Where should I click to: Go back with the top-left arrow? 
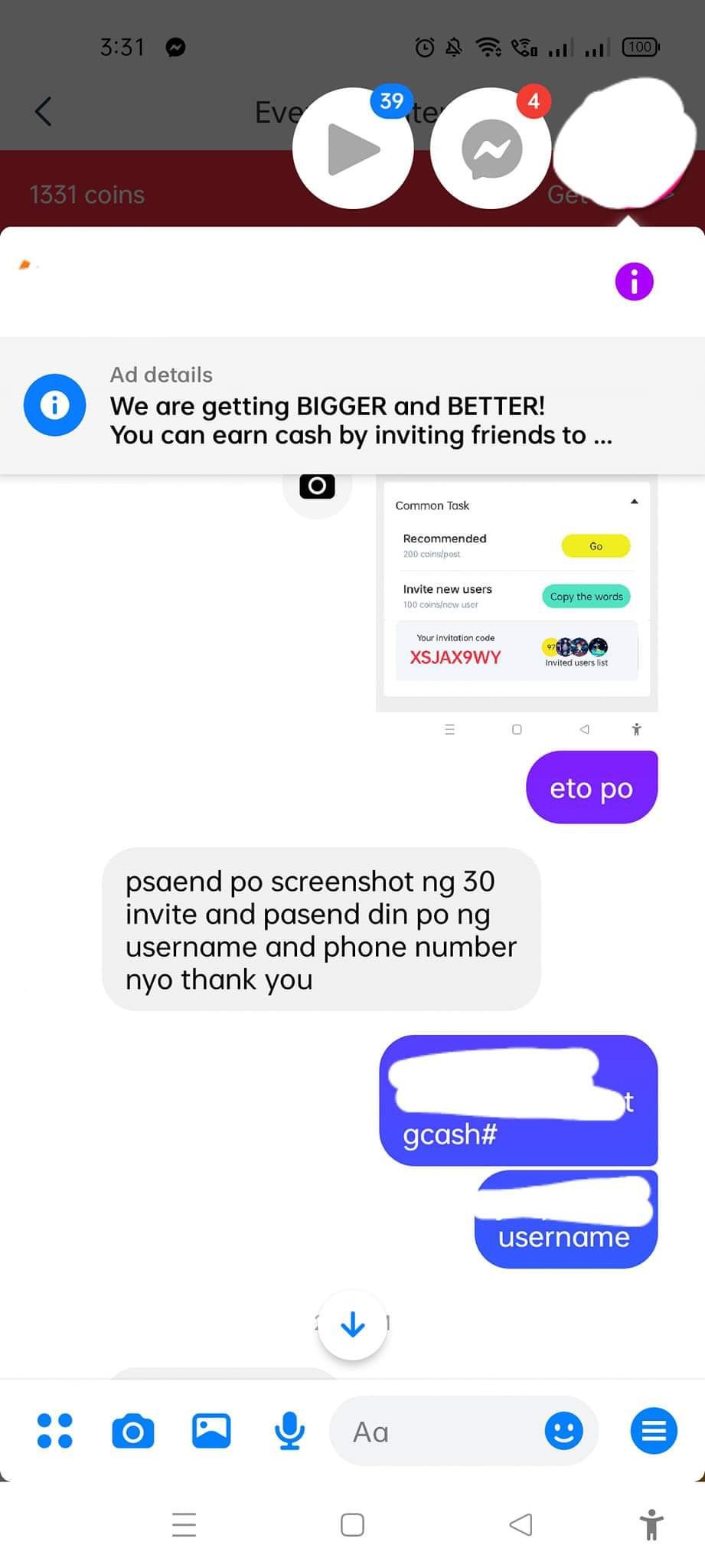44,112
